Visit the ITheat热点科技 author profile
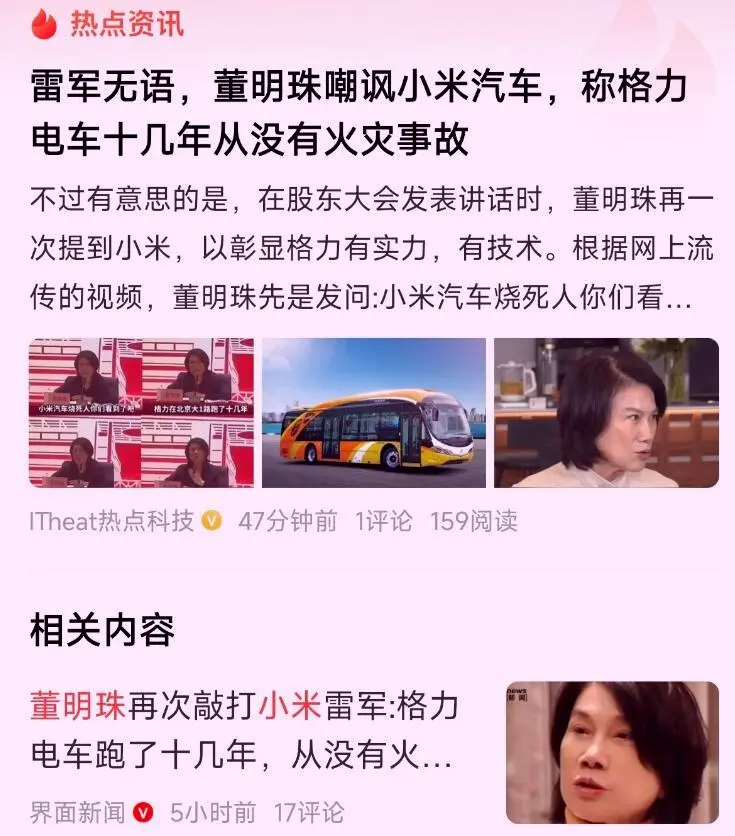The height and width of the screenshot is (836, 735). pyautogui.click(x=112, y=521)
